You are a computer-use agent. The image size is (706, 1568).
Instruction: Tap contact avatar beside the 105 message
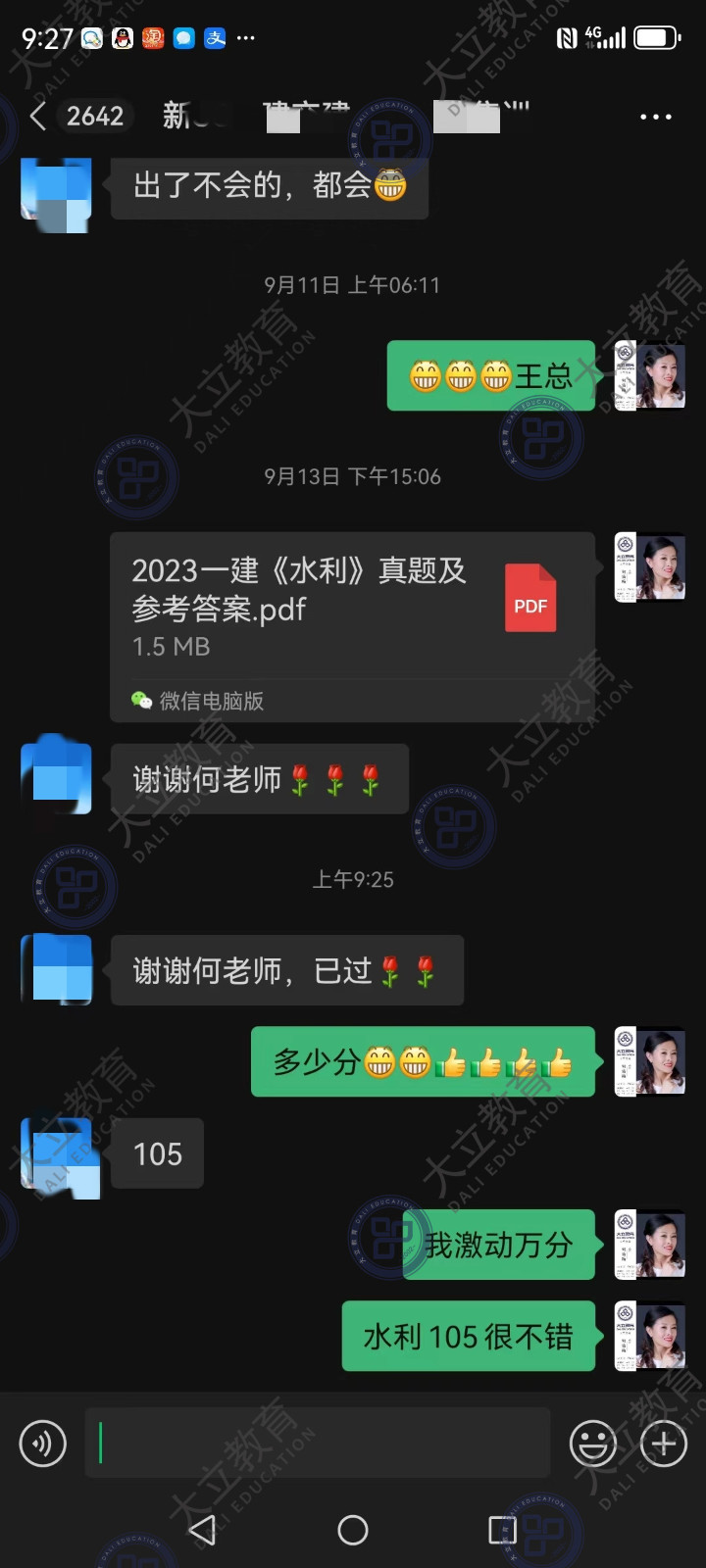tap(59, 1154)
